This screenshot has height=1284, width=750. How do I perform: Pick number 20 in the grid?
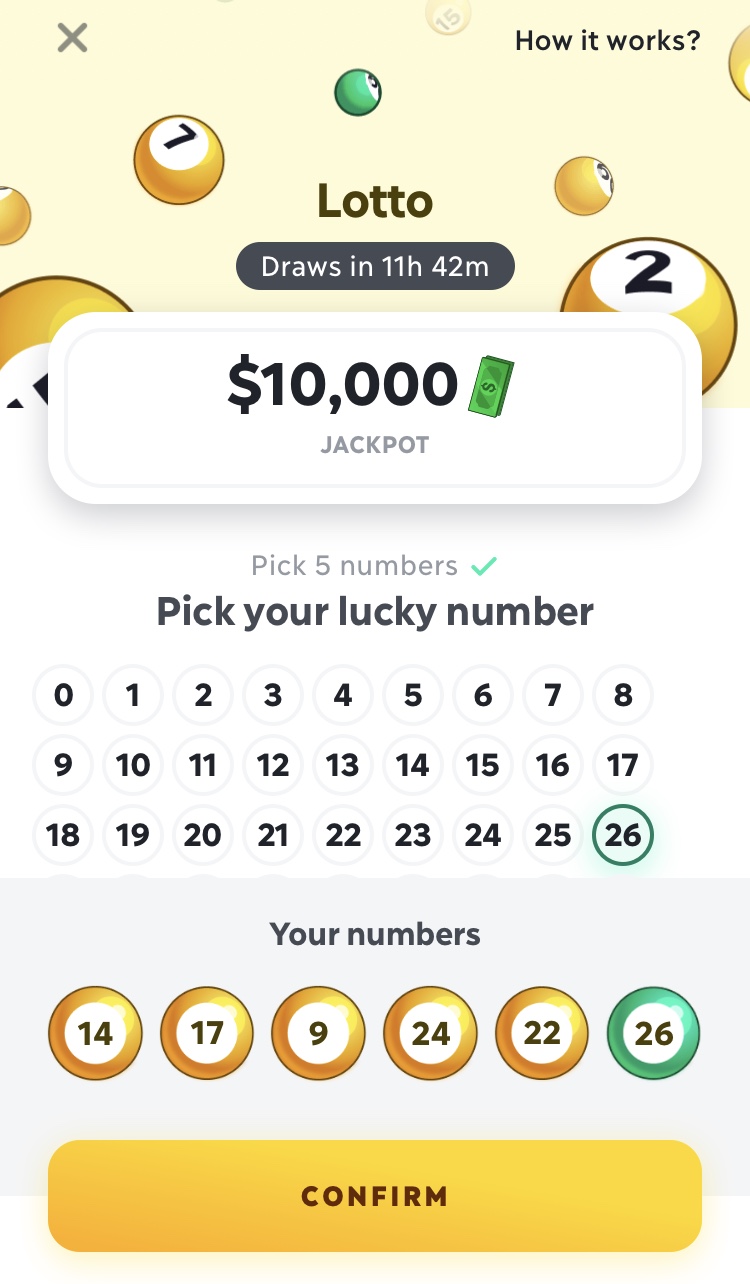coord(203,835)
